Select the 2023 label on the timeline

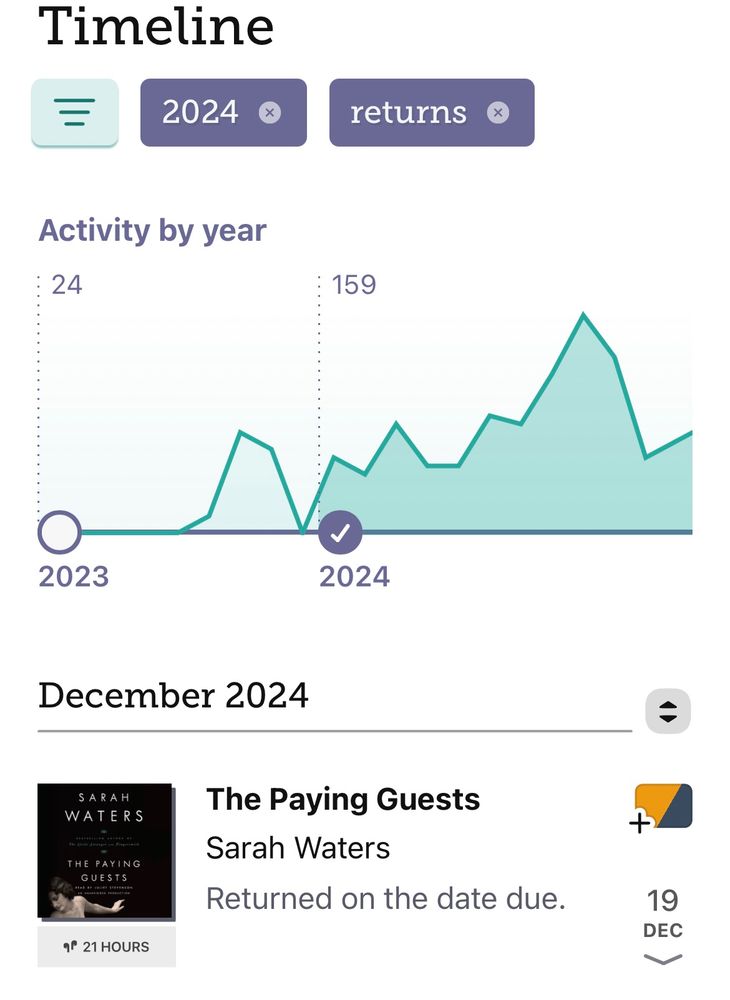74,576
